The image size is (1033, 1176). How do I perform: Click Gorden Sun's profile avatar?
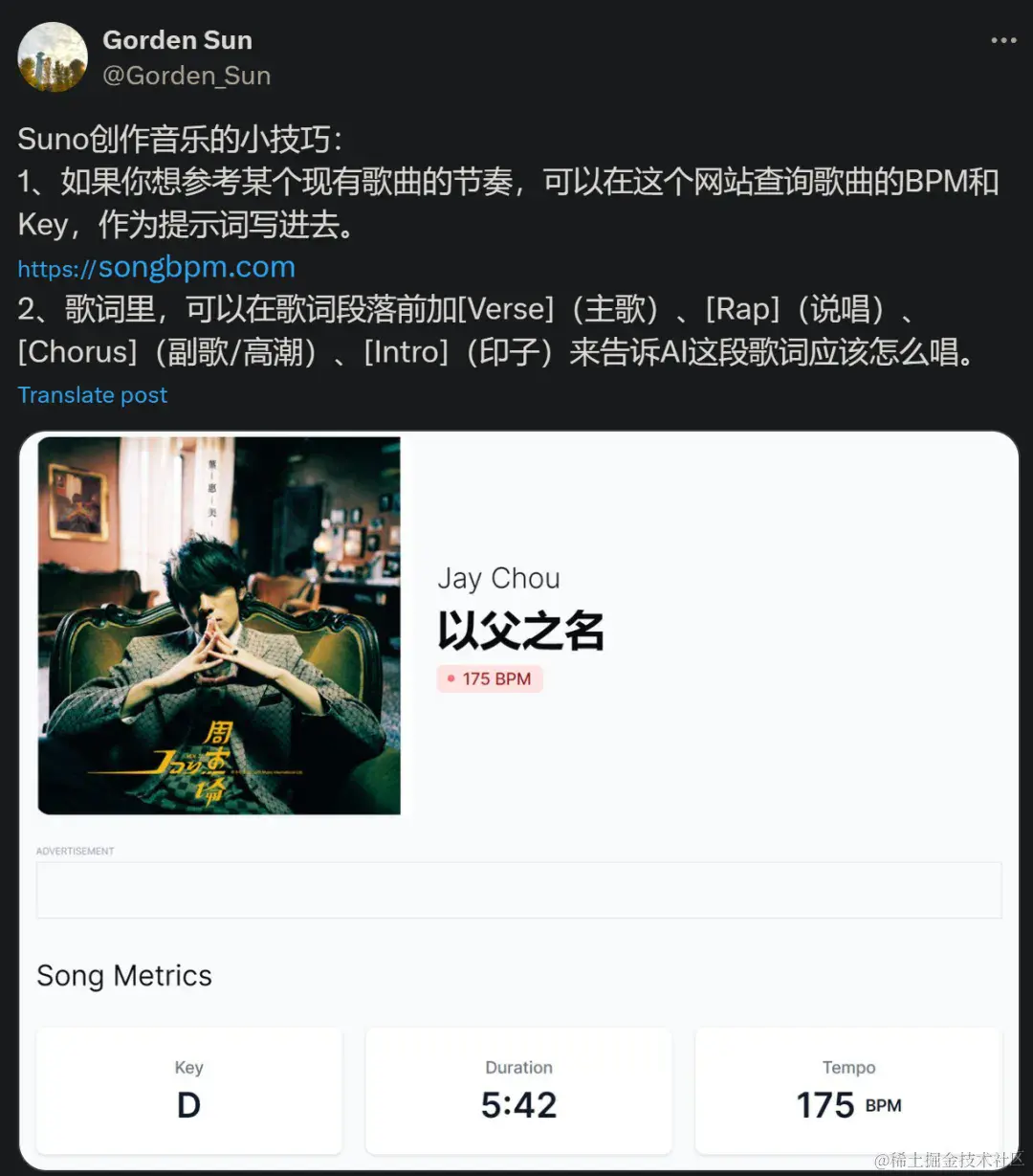click(53, 57)
